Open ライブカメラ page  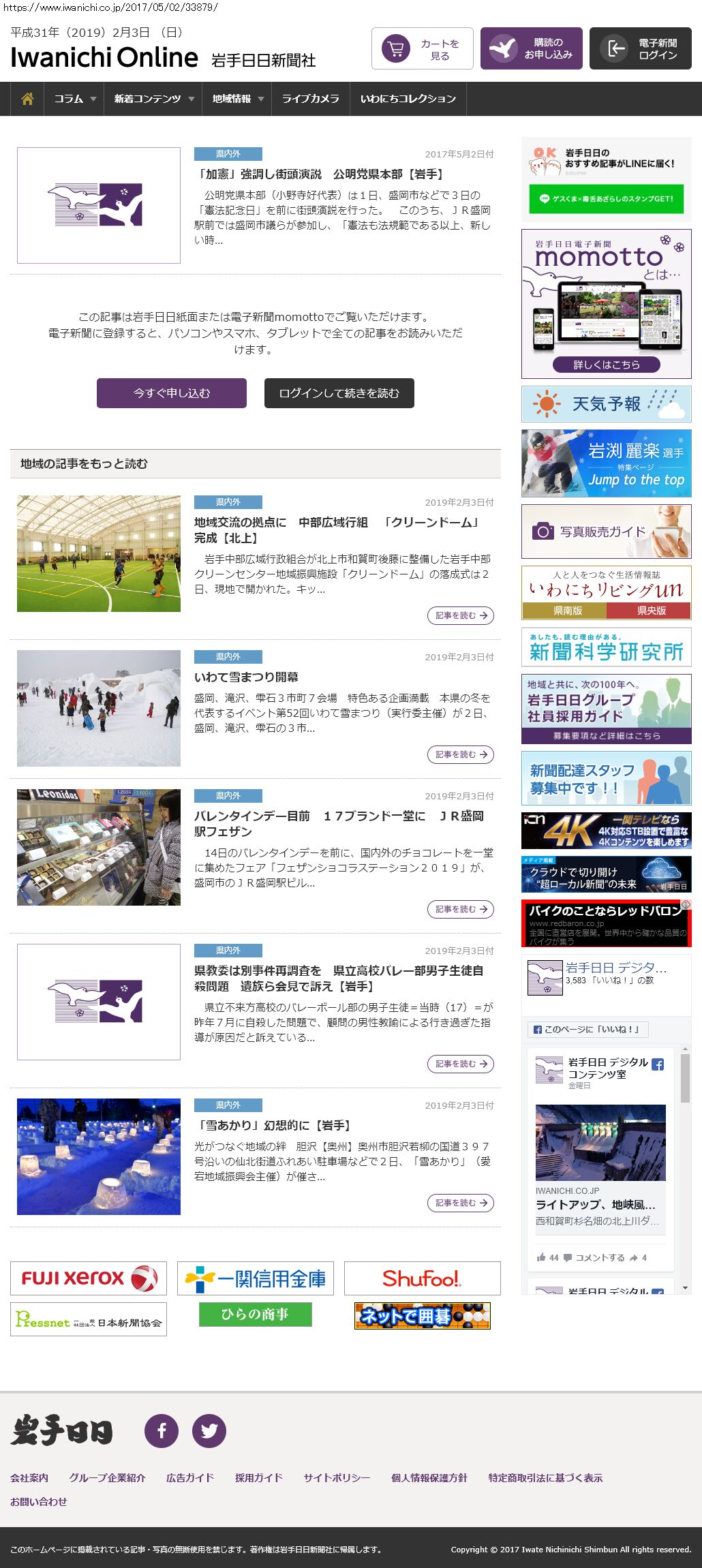[310, 99]
